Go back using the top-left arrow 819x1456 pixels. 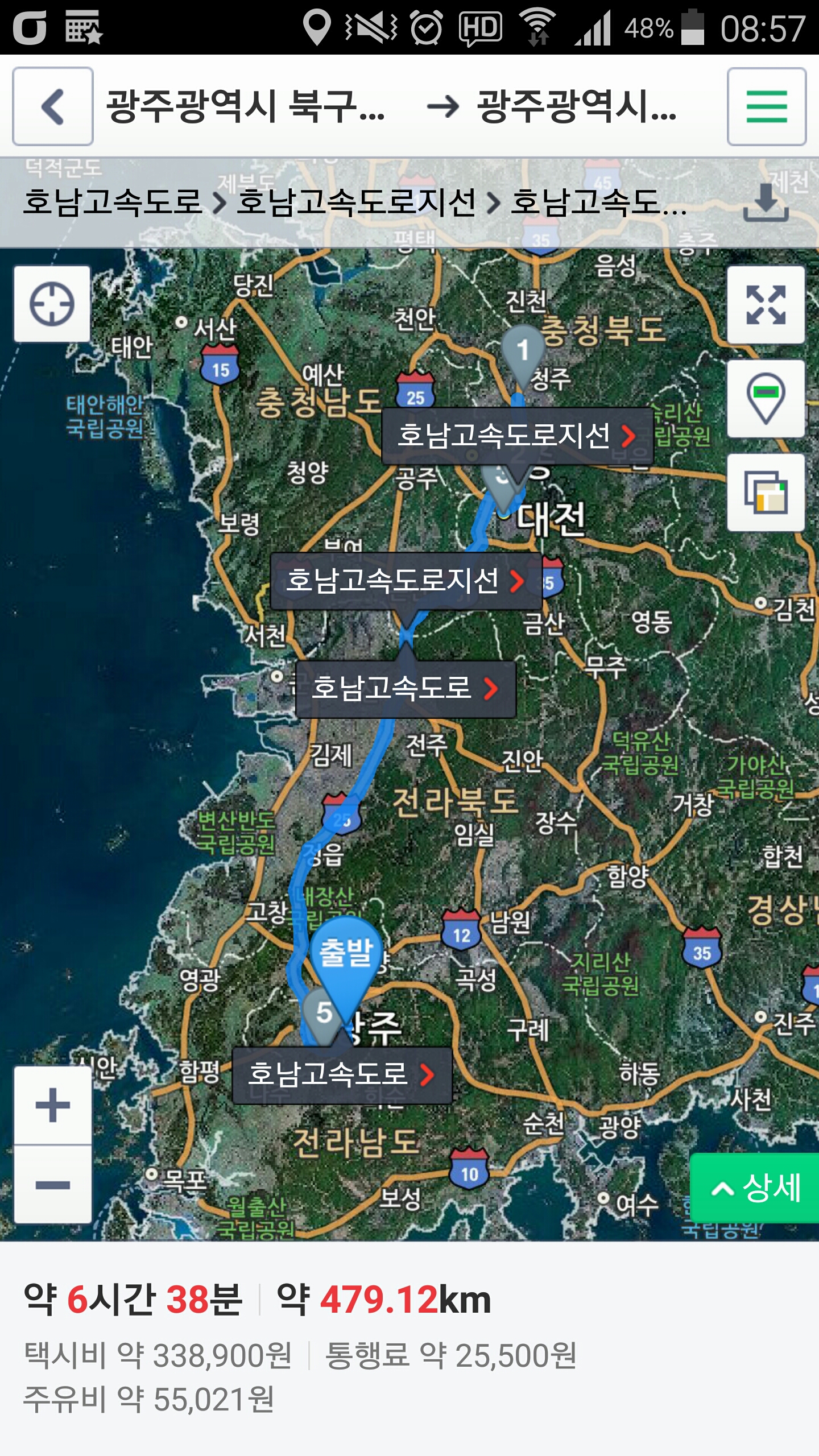[x=52, y=106]
